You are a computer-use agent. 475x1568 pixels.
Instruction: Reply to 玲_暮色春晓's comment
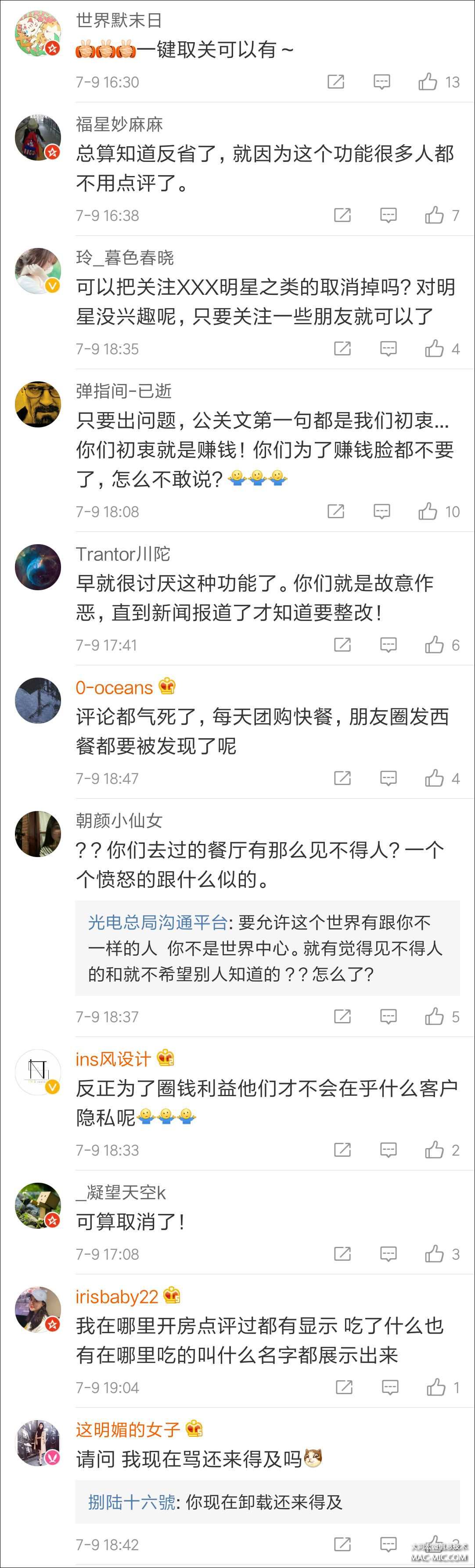(x=388, y=348)
